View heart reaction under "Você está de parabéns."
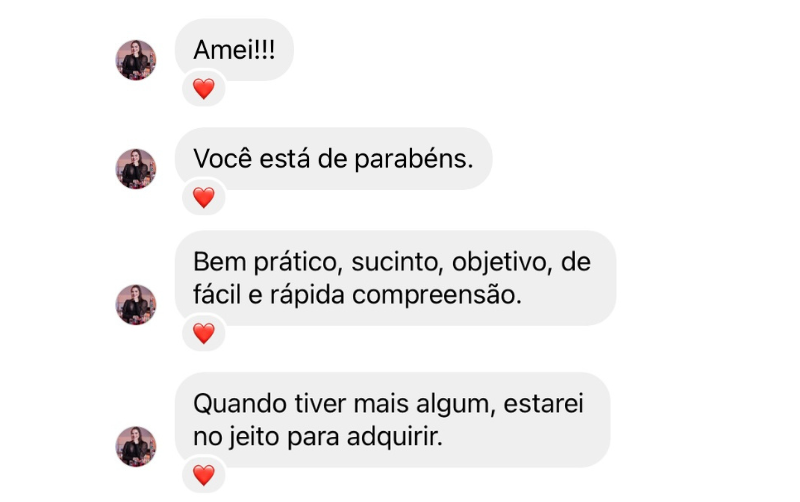Image resolution: width=800 pixels, height=502 pixels. [x=204, y=198]
